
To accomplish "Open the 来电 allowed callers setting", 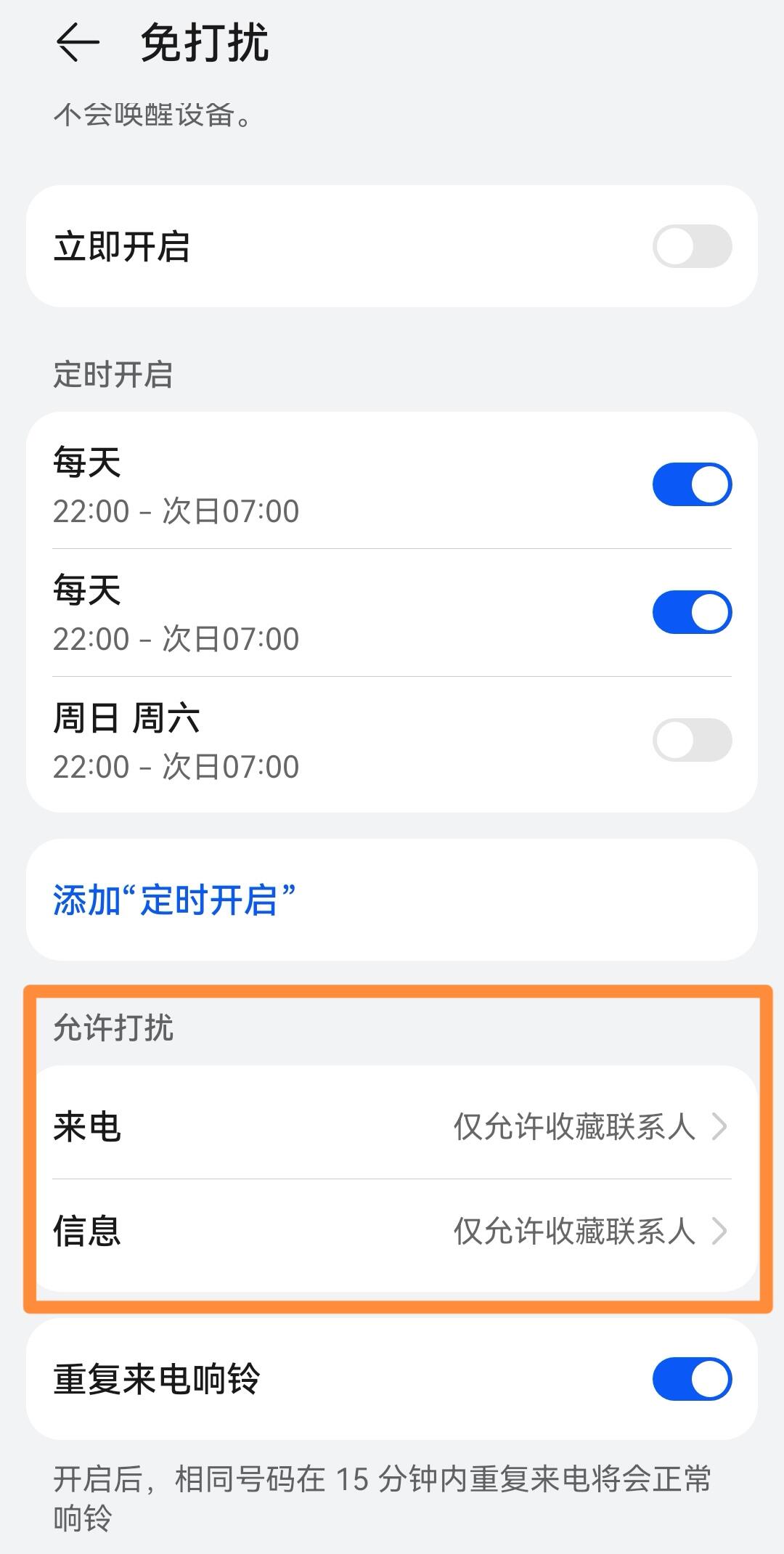I will click(x=392, y=1126).
